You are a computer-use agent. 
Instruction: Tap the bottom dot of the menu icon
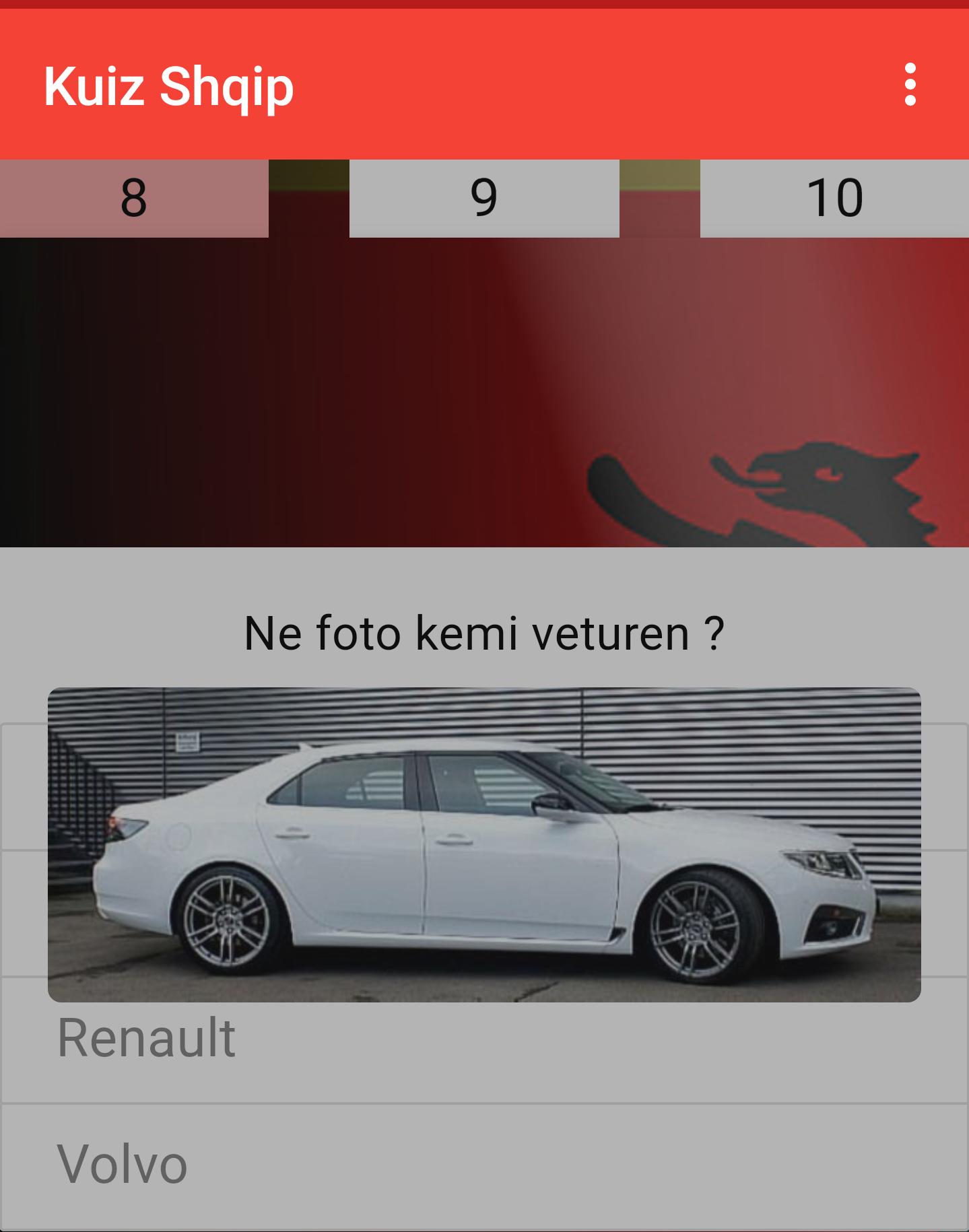click(x=912, y=101)
